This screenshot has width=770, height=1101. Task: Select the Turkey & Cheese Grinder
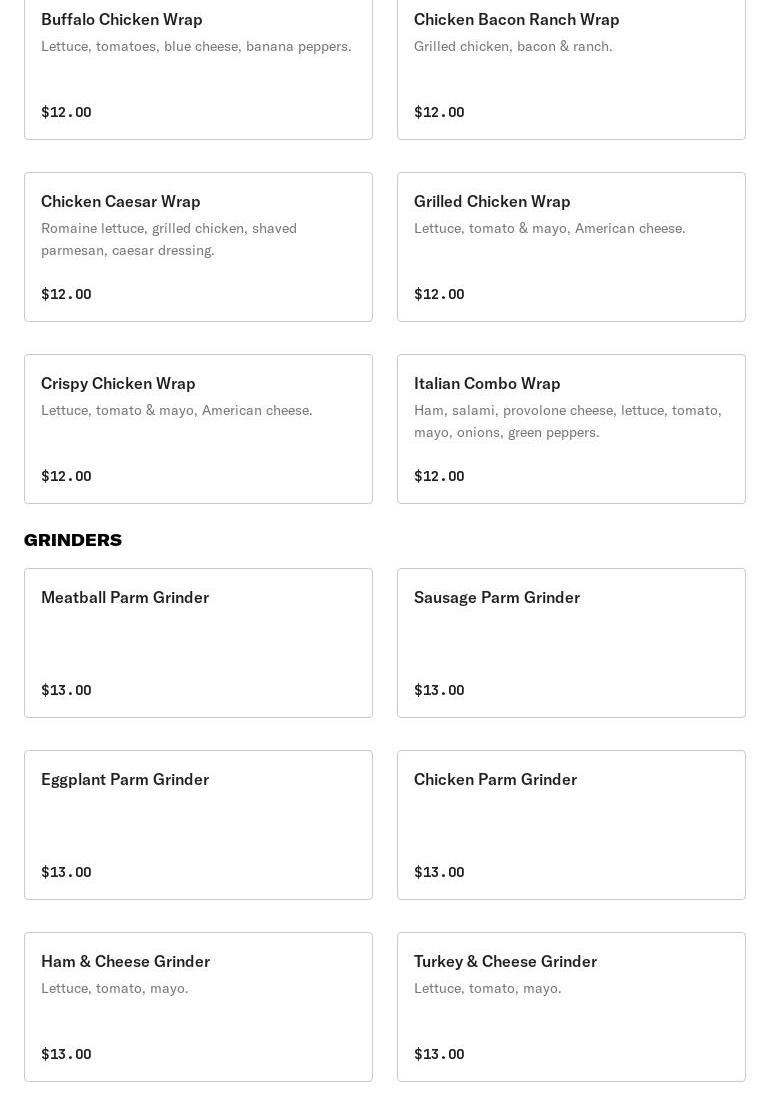[x=571, y=1007]
